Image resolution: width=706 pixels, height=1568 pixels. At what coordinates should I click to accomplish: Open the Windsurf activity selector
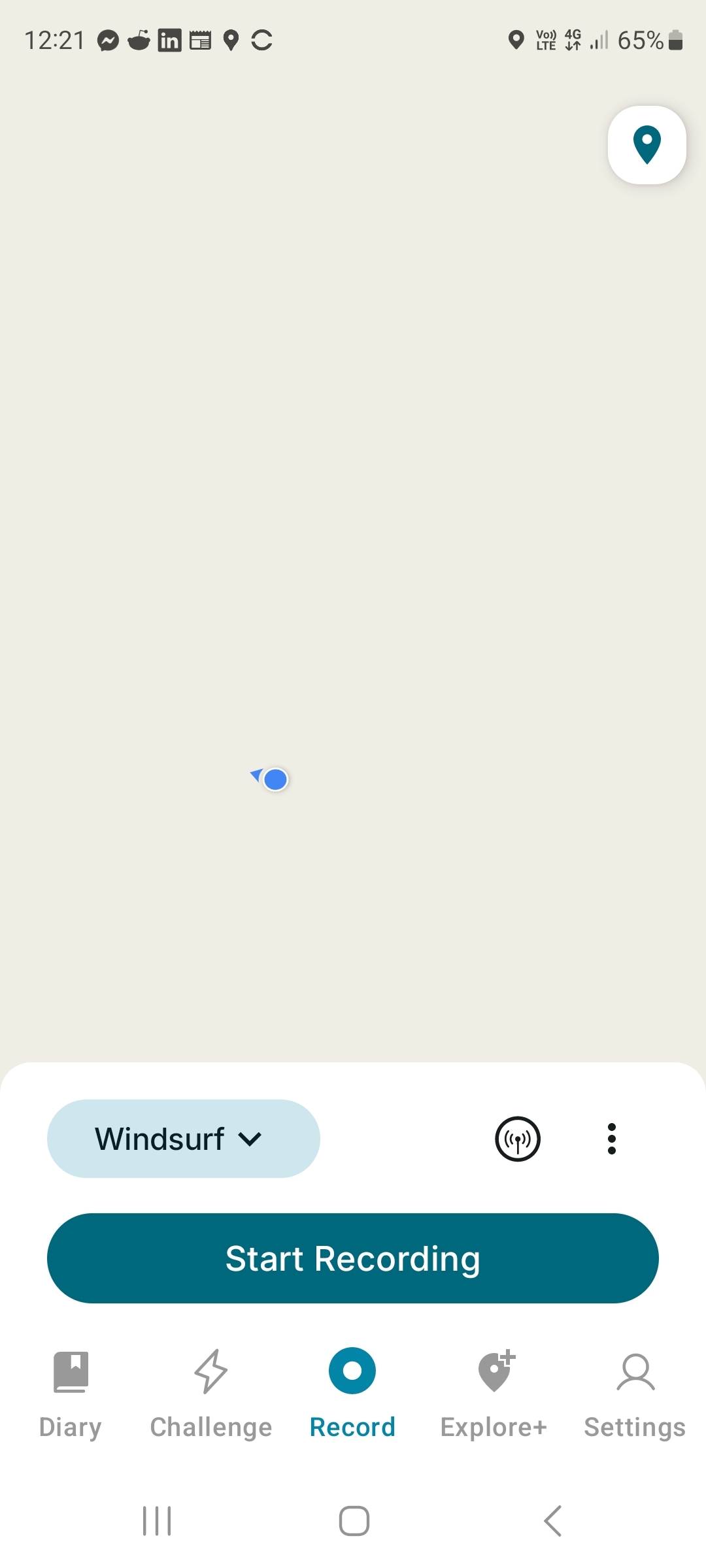[x=183, y=1138]
